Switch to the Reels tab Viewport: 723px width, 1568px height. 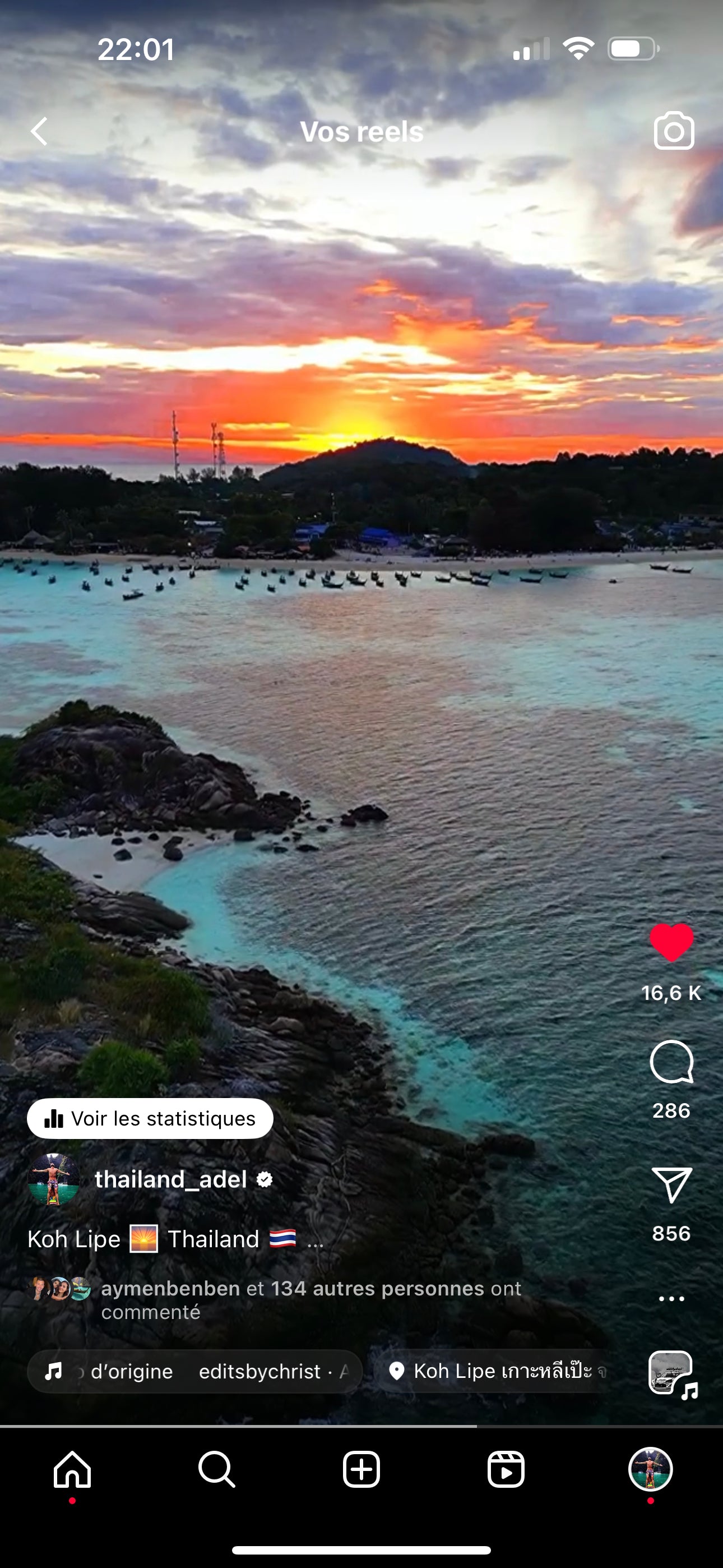(506, 1469)
